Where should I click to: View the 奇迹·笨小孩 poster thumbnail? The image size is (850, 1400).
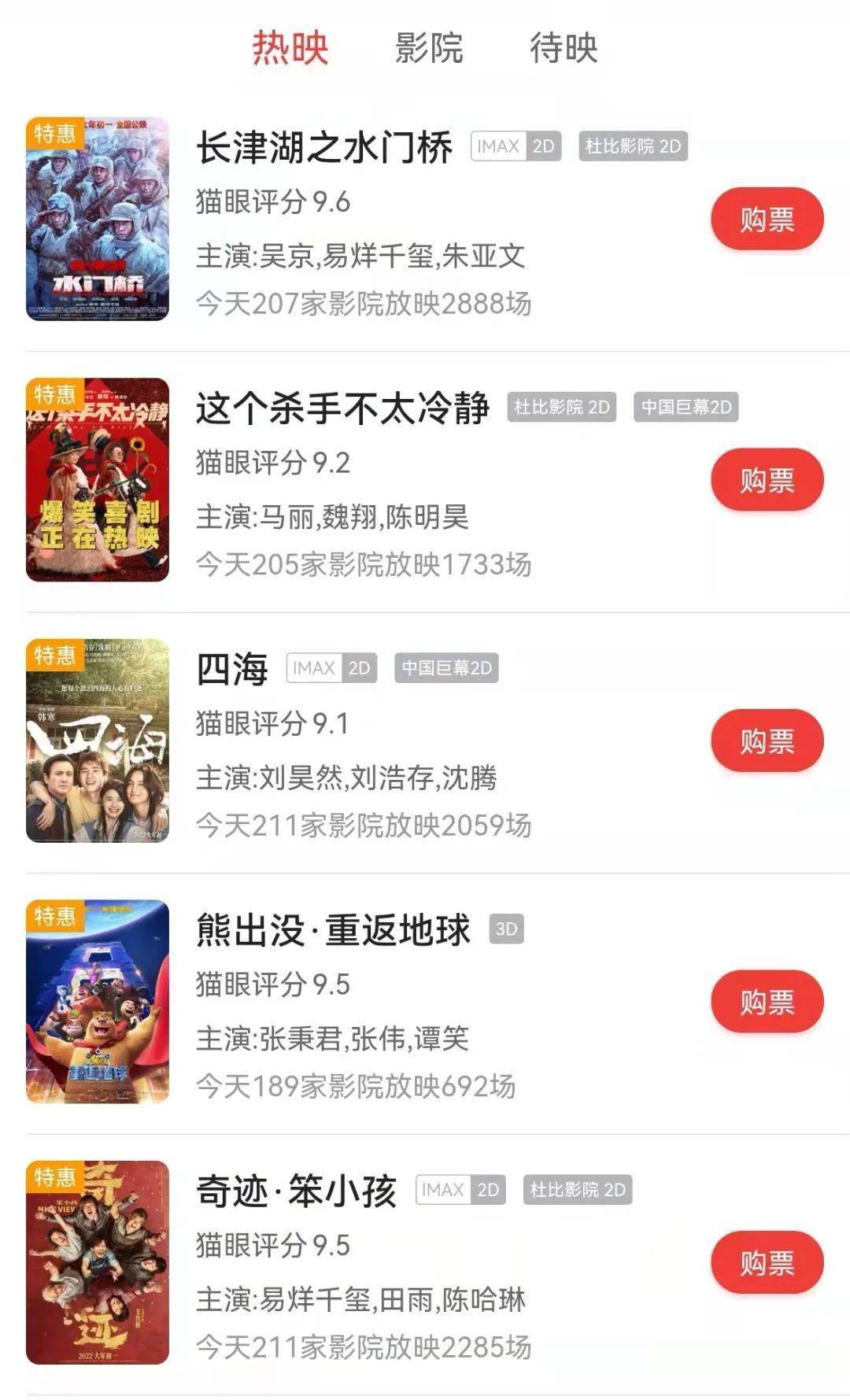coord(98,1262)
